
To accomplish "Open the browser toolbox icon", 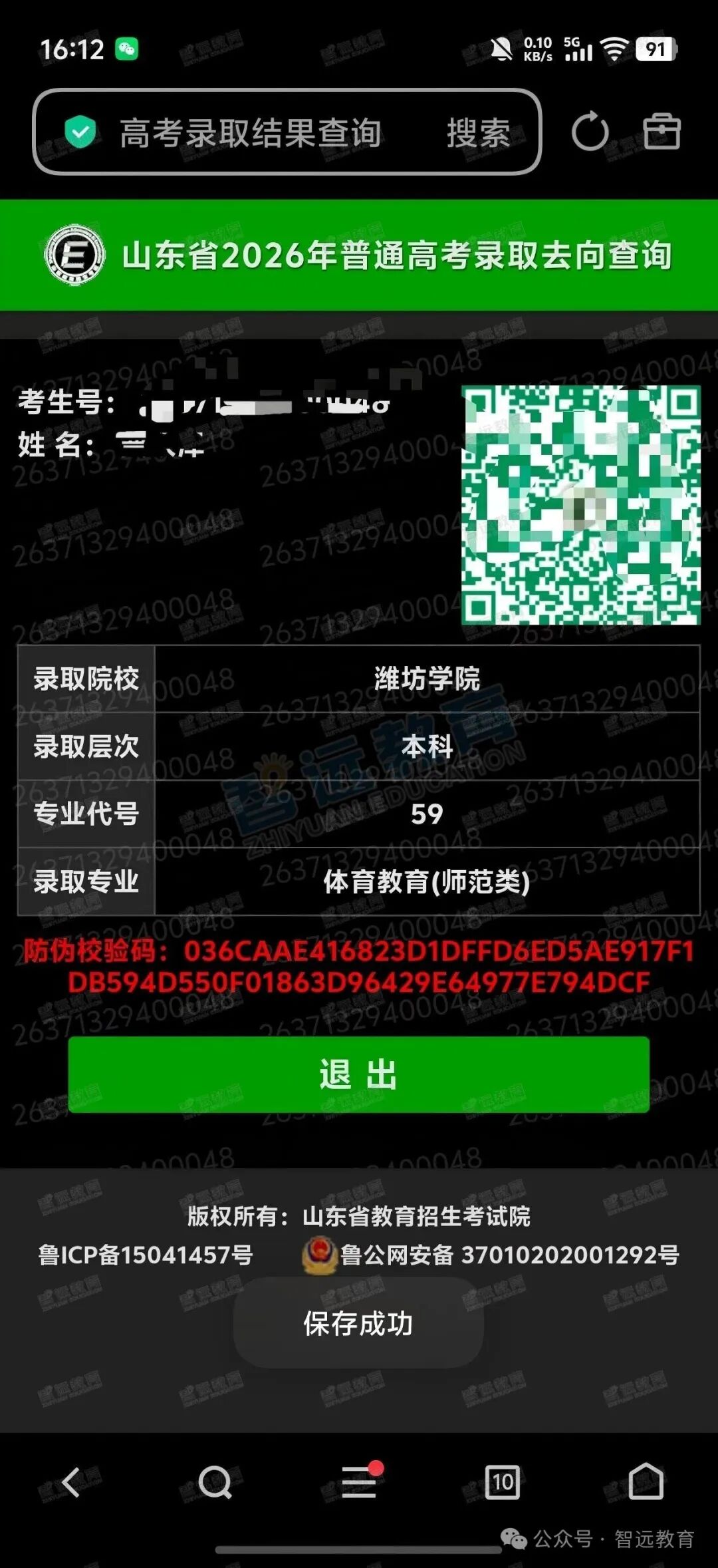I will [x=661, y=132].
